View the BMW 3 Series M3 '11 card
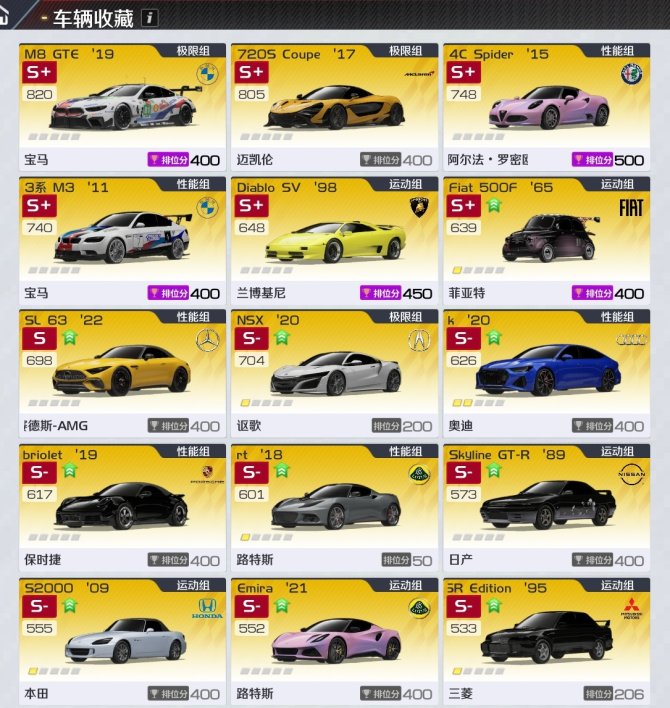Screen dimensions: 670x708 click(121, 240)
